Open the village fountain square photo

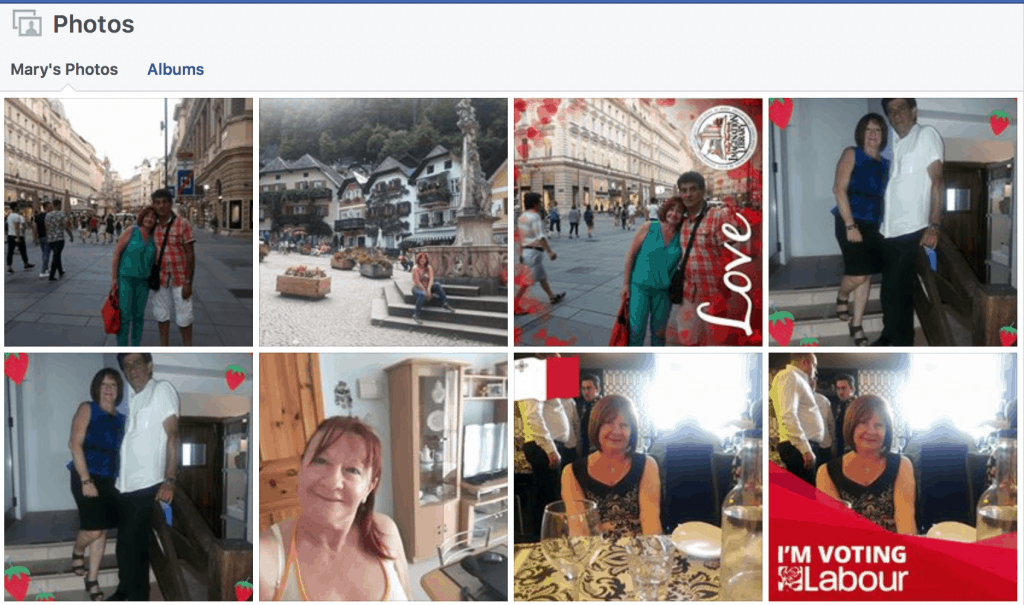click(383, 222)
